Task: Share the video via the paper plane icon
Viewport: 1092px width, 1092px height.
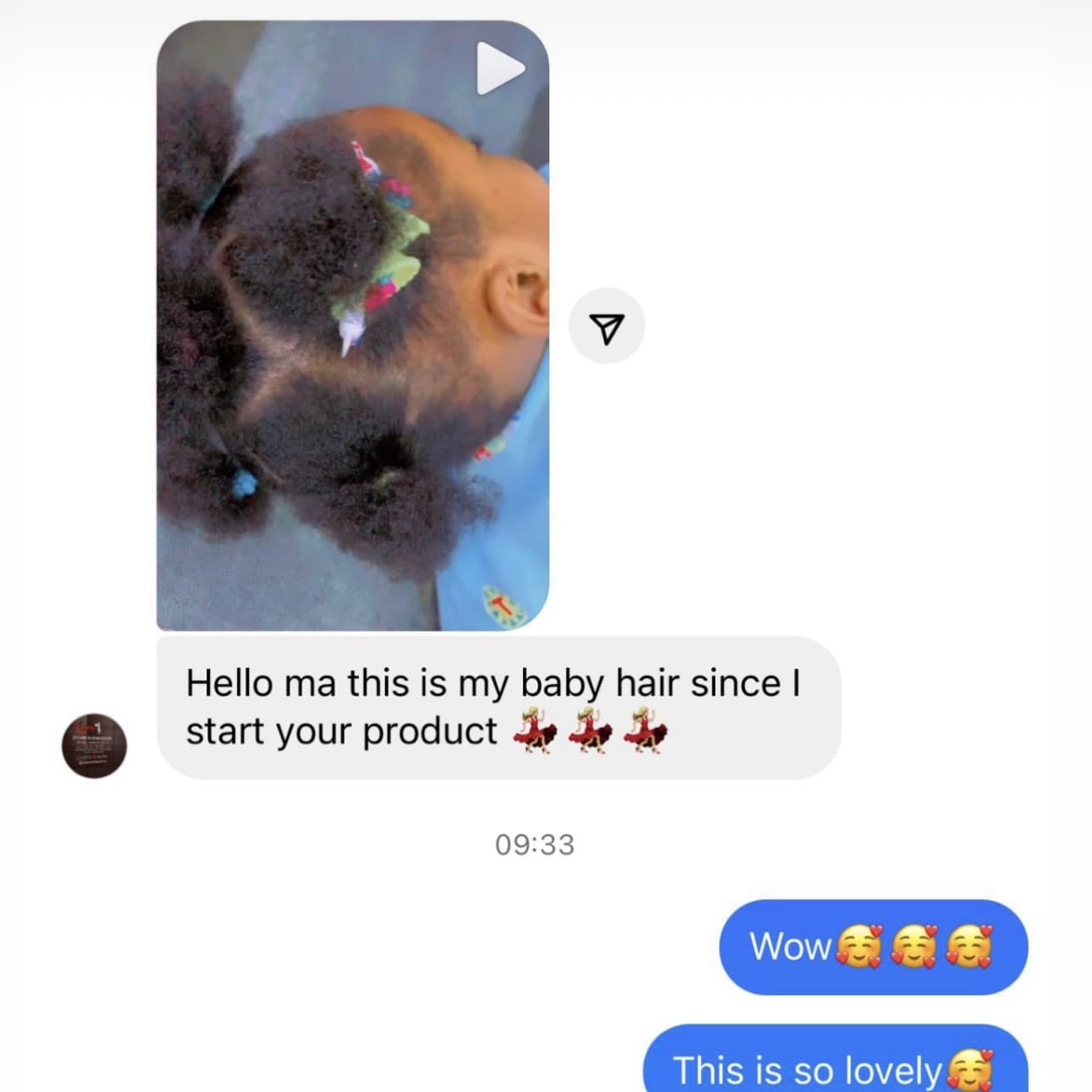Action: coord(606,327)
